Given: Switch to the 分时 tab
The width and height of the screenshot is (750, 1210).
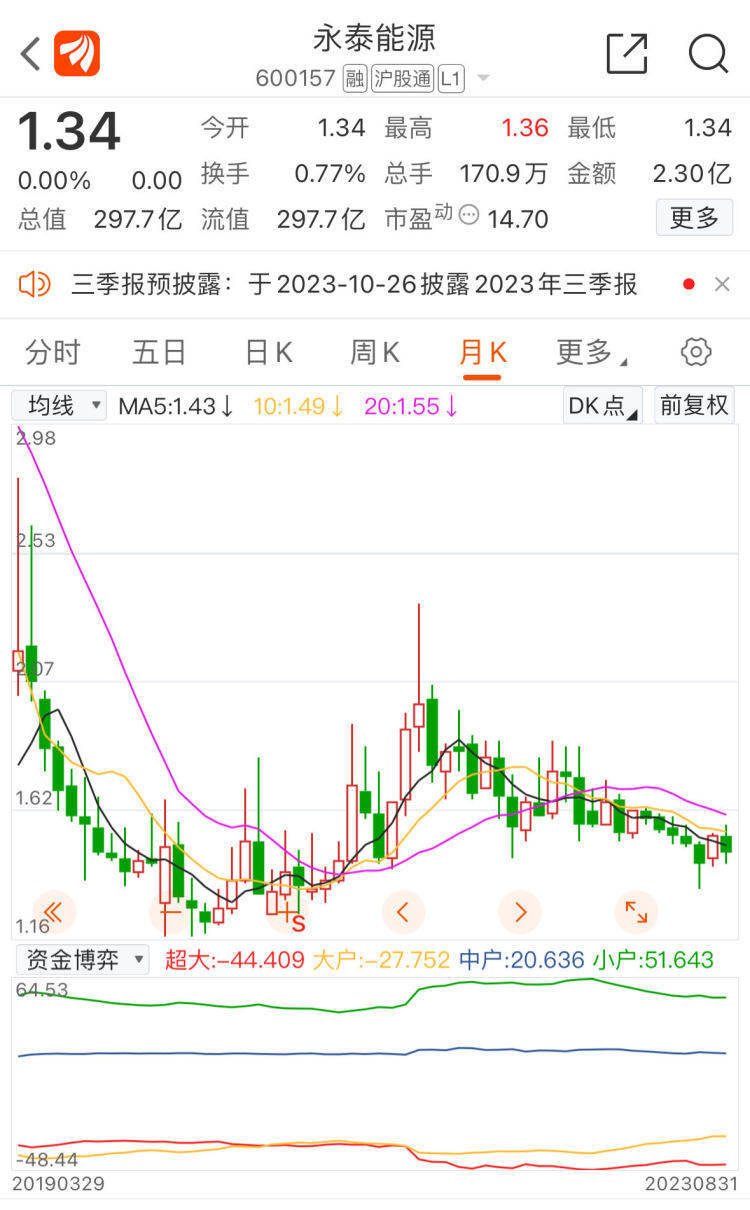Looking at the screenshot, I should pyautogui.click(x=52, y=352).
